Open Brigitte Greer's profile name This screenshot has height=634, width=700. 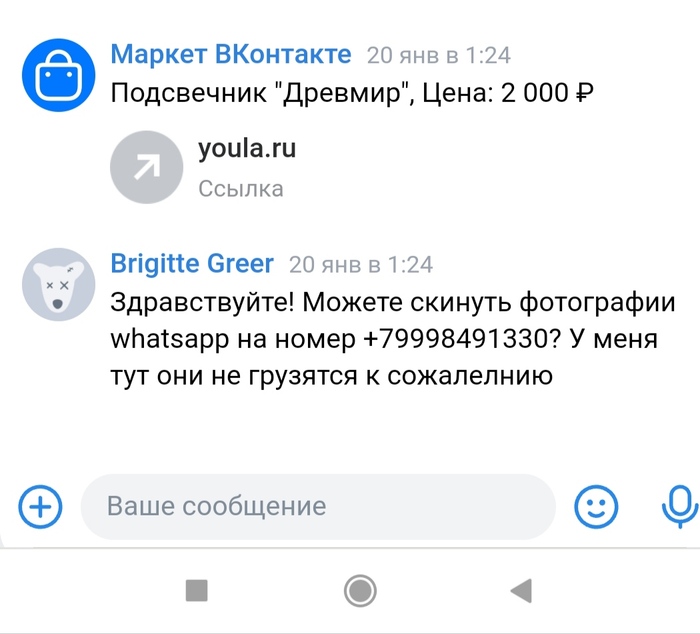click(x=191, y=264)
